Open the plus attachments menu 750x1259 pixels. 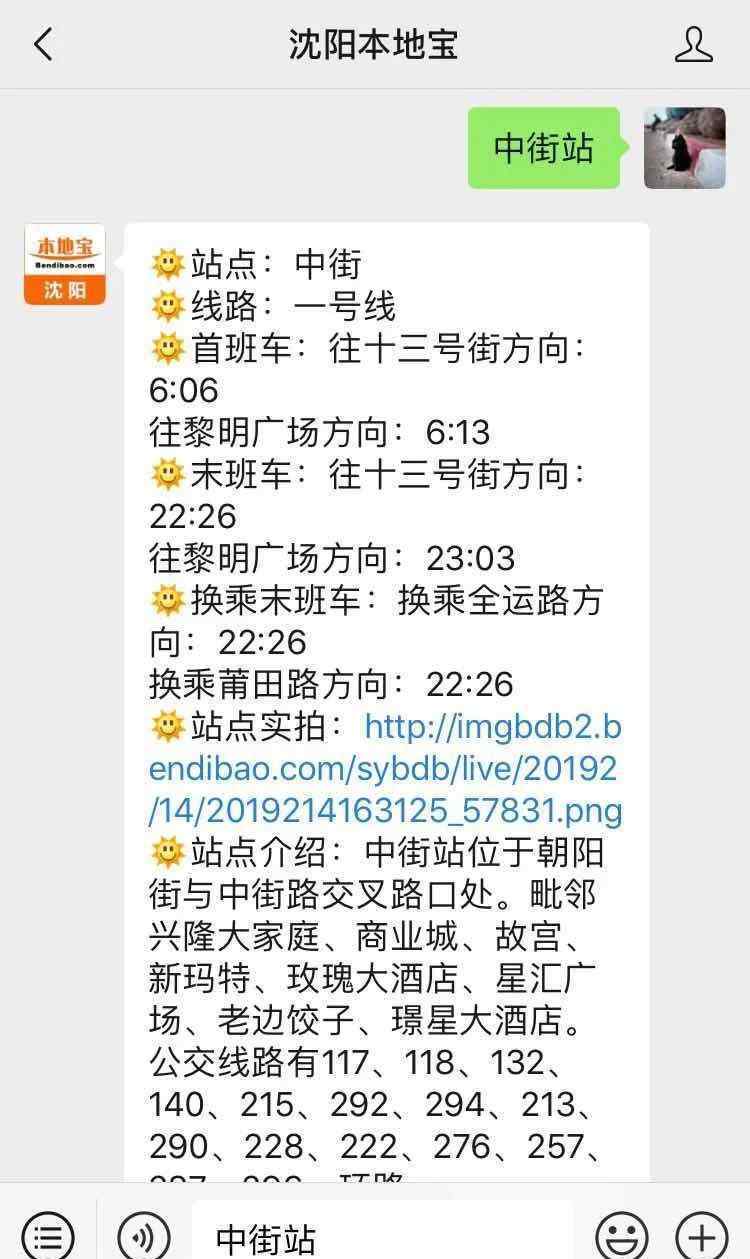pyautogui.click(x=701, y=1234)
